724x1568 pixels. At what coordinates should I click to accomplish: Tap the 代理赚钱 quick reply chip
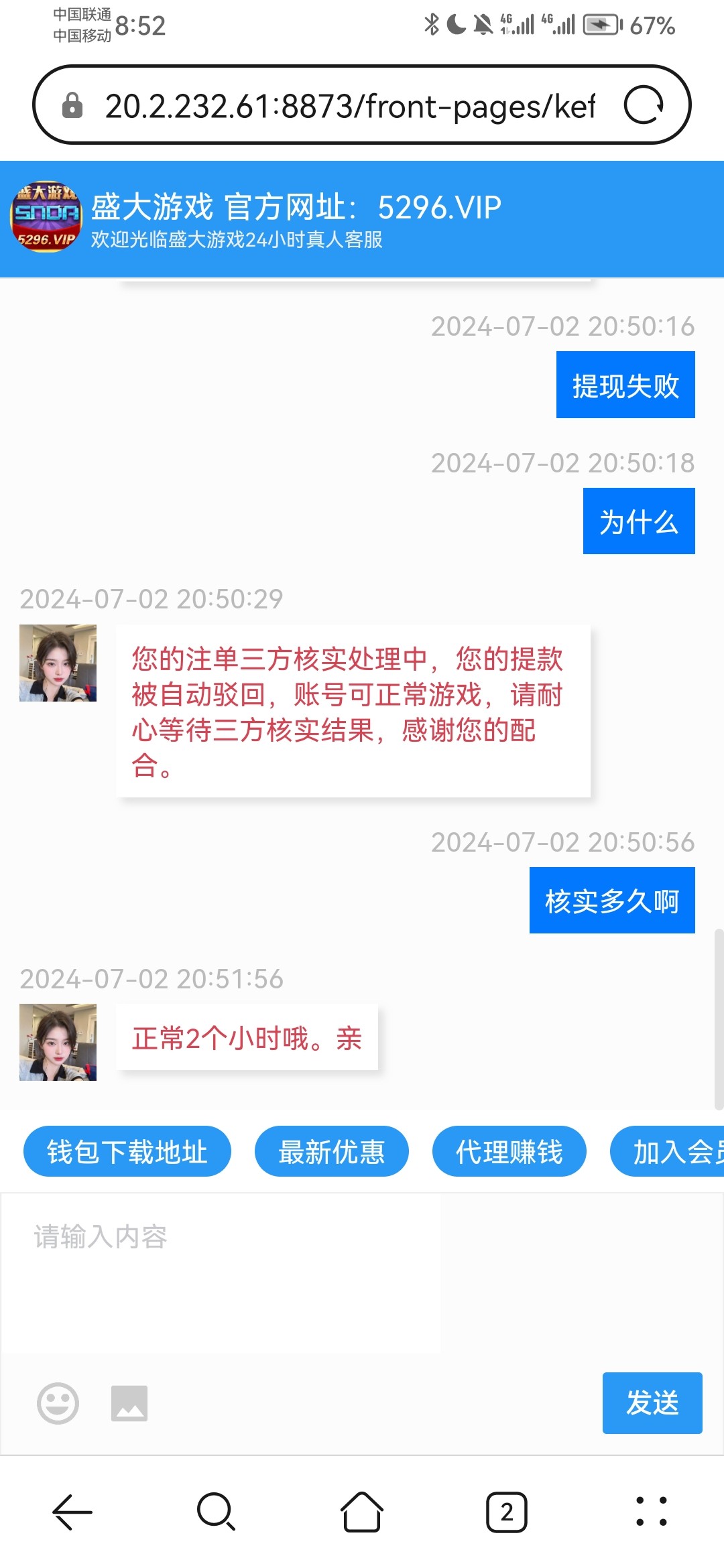tap(509, 1151)
